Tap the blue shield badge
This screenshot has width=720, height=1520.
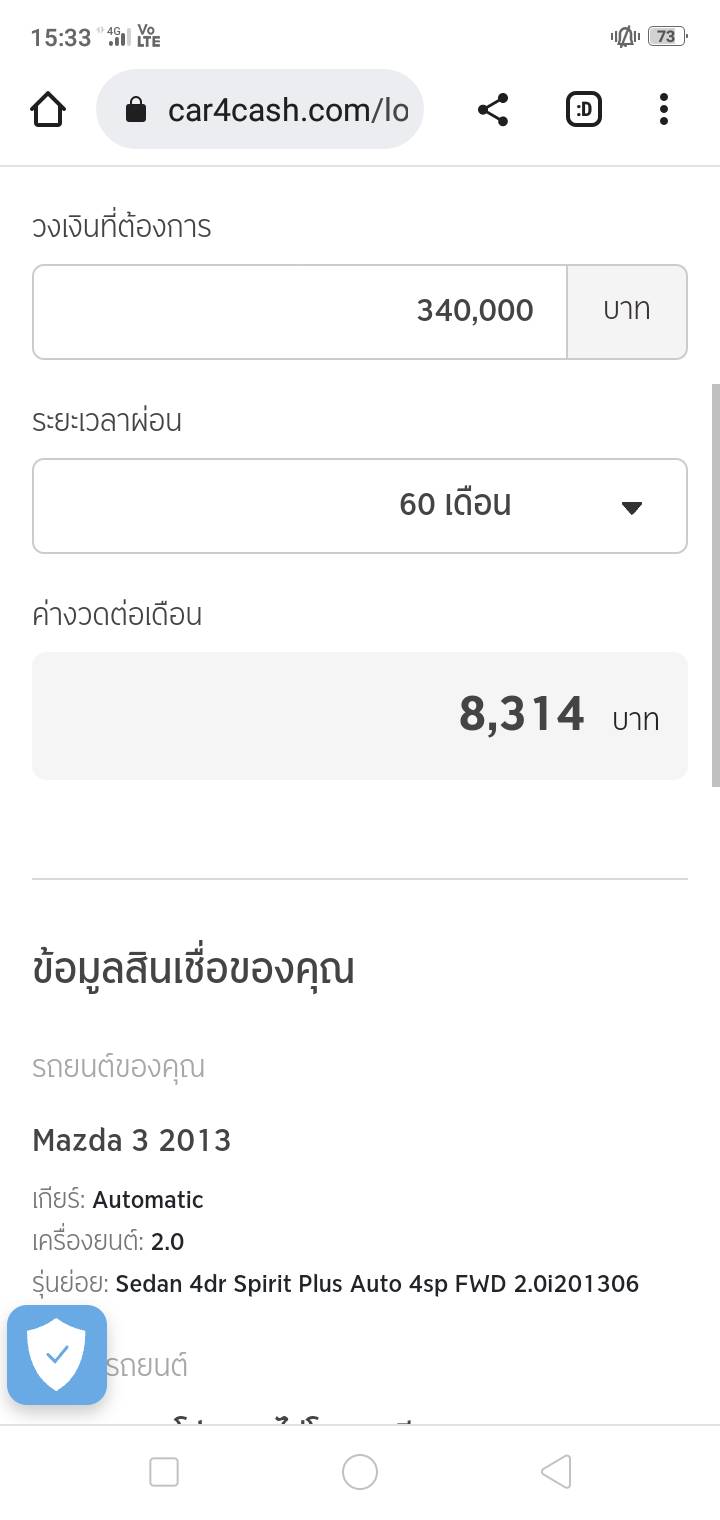pyautogui.click(x=57, y=1355)
